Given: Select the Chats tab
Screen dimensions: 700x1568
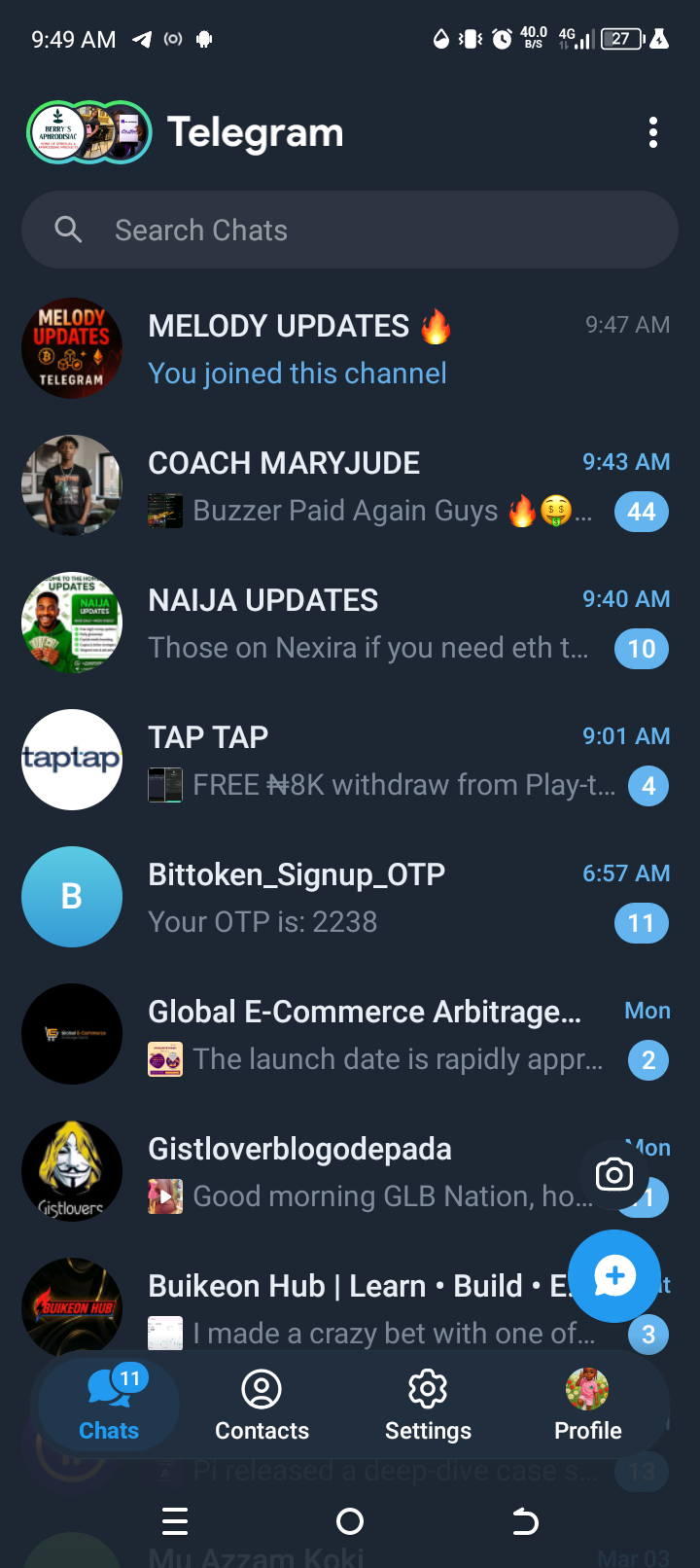Looking at the screenshot, I should pyautogui.click(x=109, y=1406).
